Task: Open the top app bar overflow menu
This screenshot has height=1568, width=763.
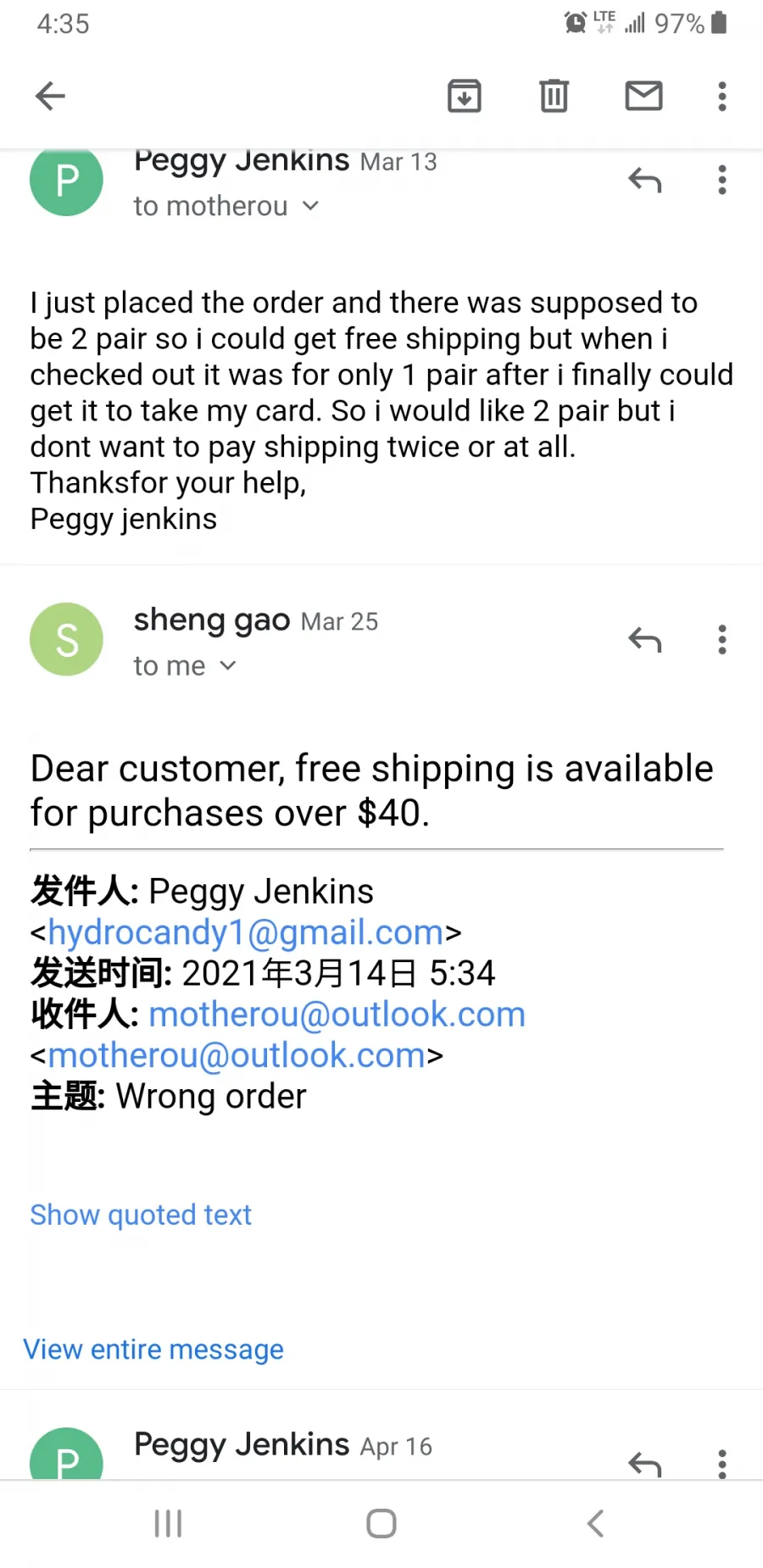Action: pos(722,96)
